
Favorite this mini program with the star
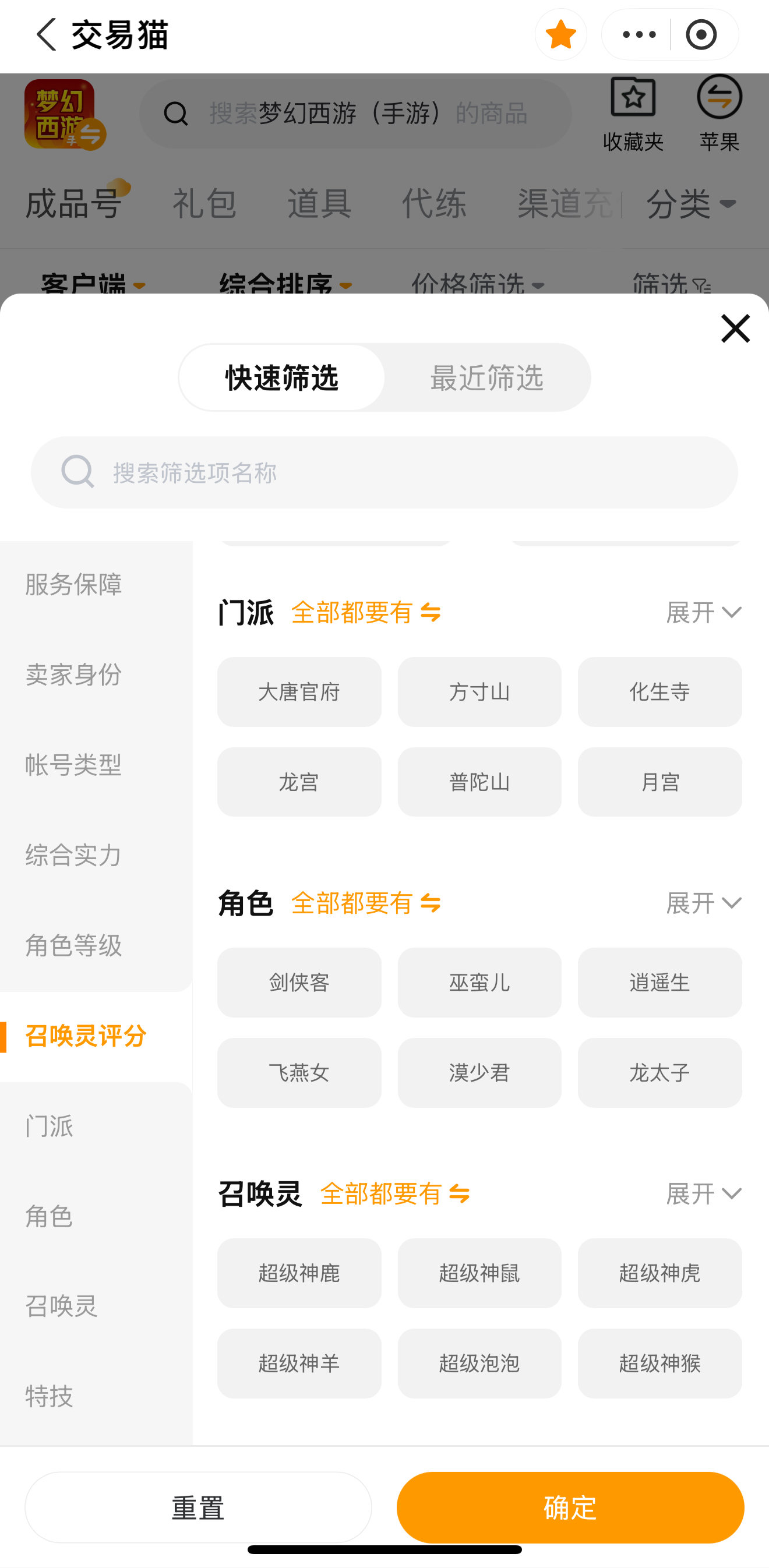click(x=560, y=34)
